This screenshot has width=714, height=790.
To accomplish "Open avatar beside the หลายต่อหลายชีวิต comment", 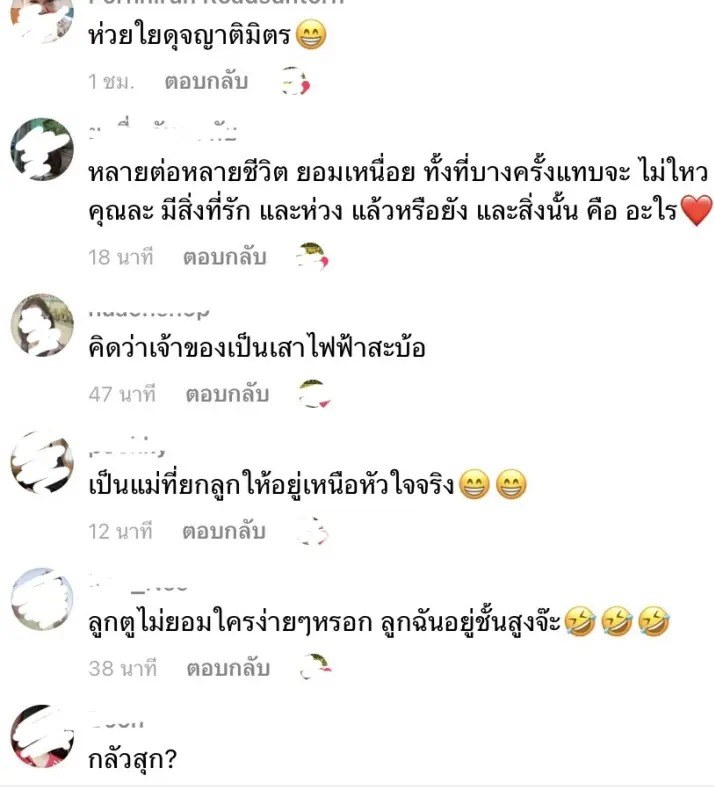I will click(41, 150).
